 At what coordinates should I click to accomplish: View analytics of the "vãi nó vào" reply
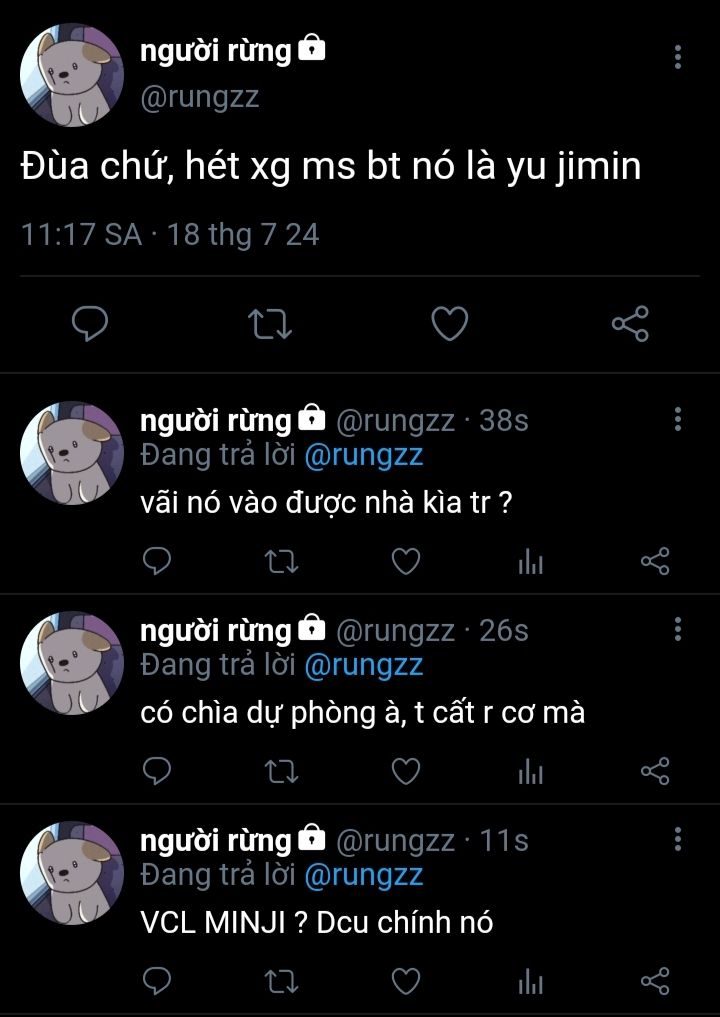pyautogui.click(x=530, y=563)
